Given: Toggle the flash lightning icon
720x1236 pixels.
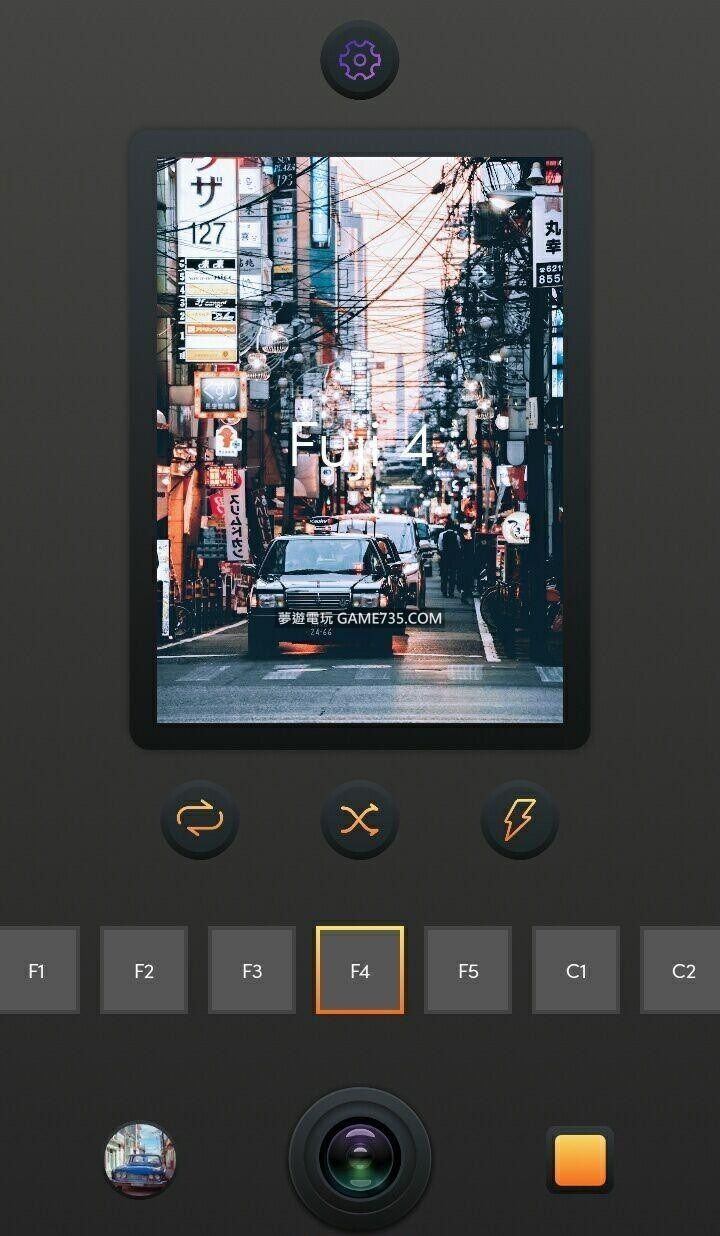Looking at the screenshot, I should [519, 820].
